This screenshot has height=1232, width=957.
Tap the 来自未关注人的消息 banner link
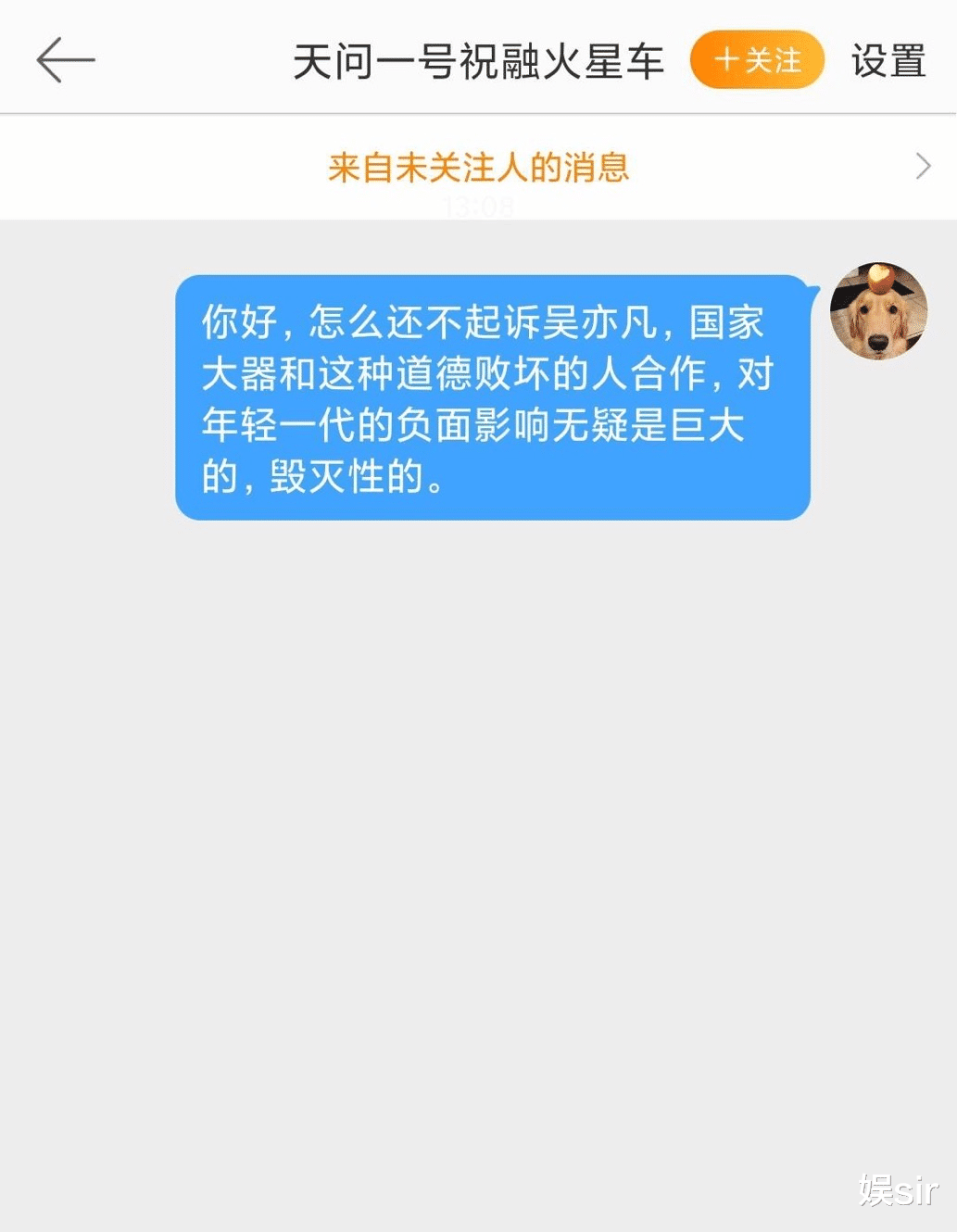coord(478,167)
